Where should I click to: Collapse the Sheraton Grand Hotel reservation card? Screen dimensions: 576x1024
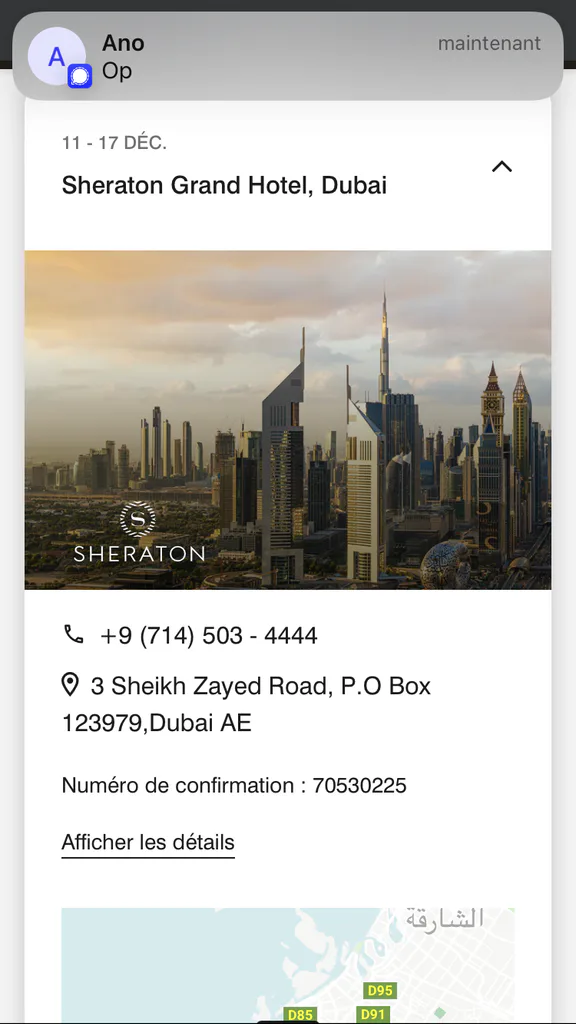point(502,167)
